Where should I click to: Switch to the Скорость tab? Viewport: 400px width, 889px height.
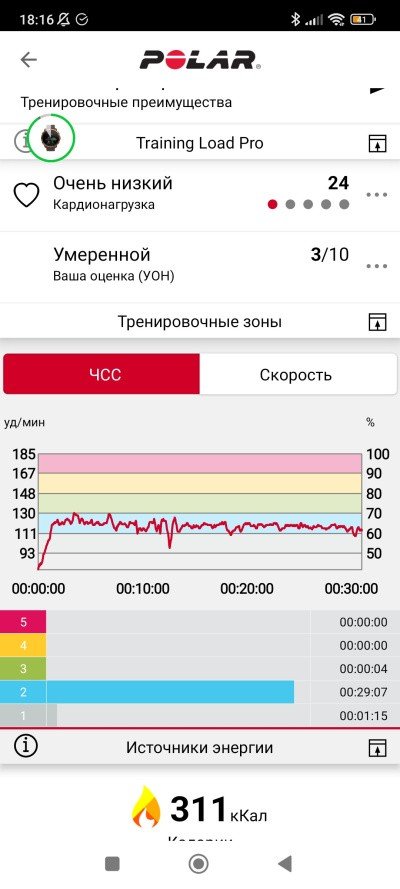298,374
